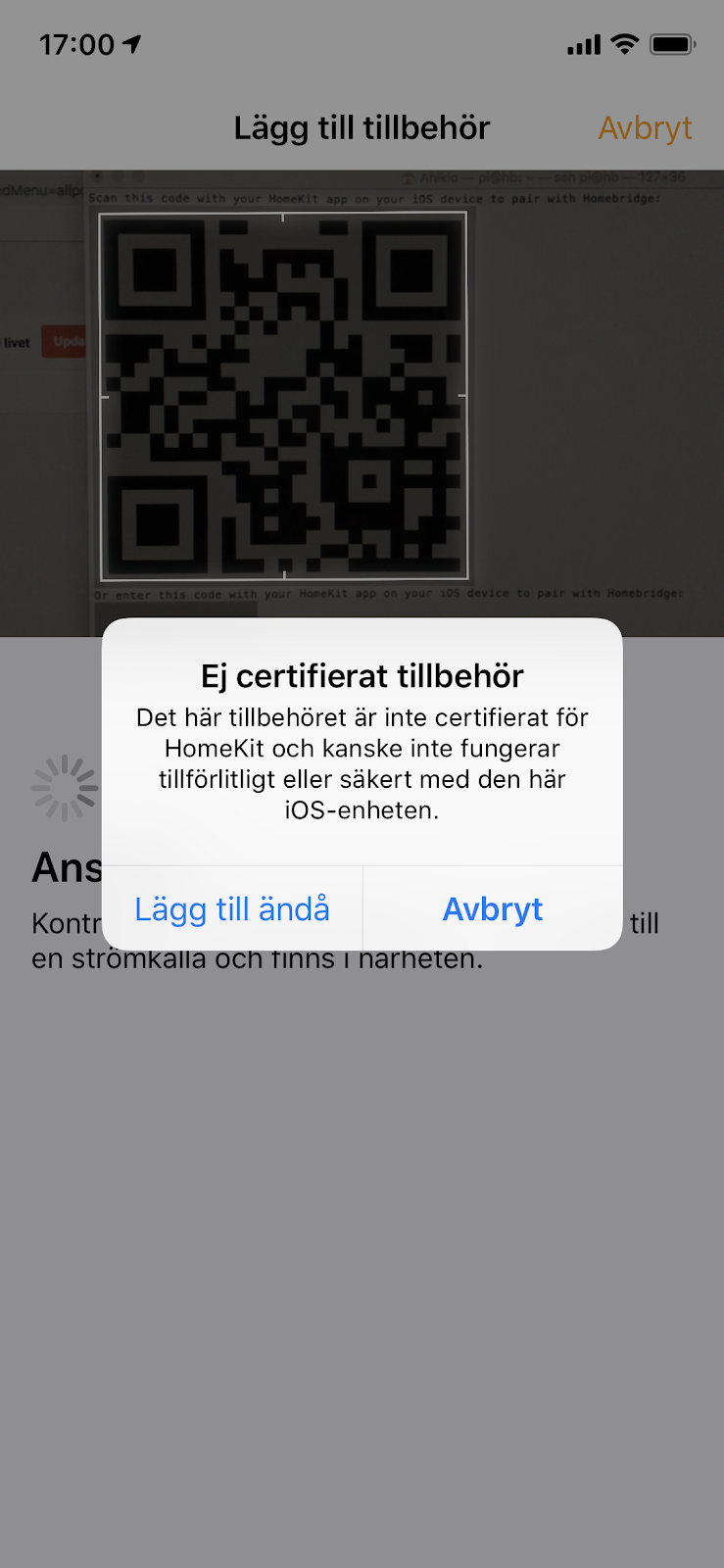The width and height of the screenshot is (724, 1568).
Task: Tap the location services arrow in status bar
Action: coord(129,44)
